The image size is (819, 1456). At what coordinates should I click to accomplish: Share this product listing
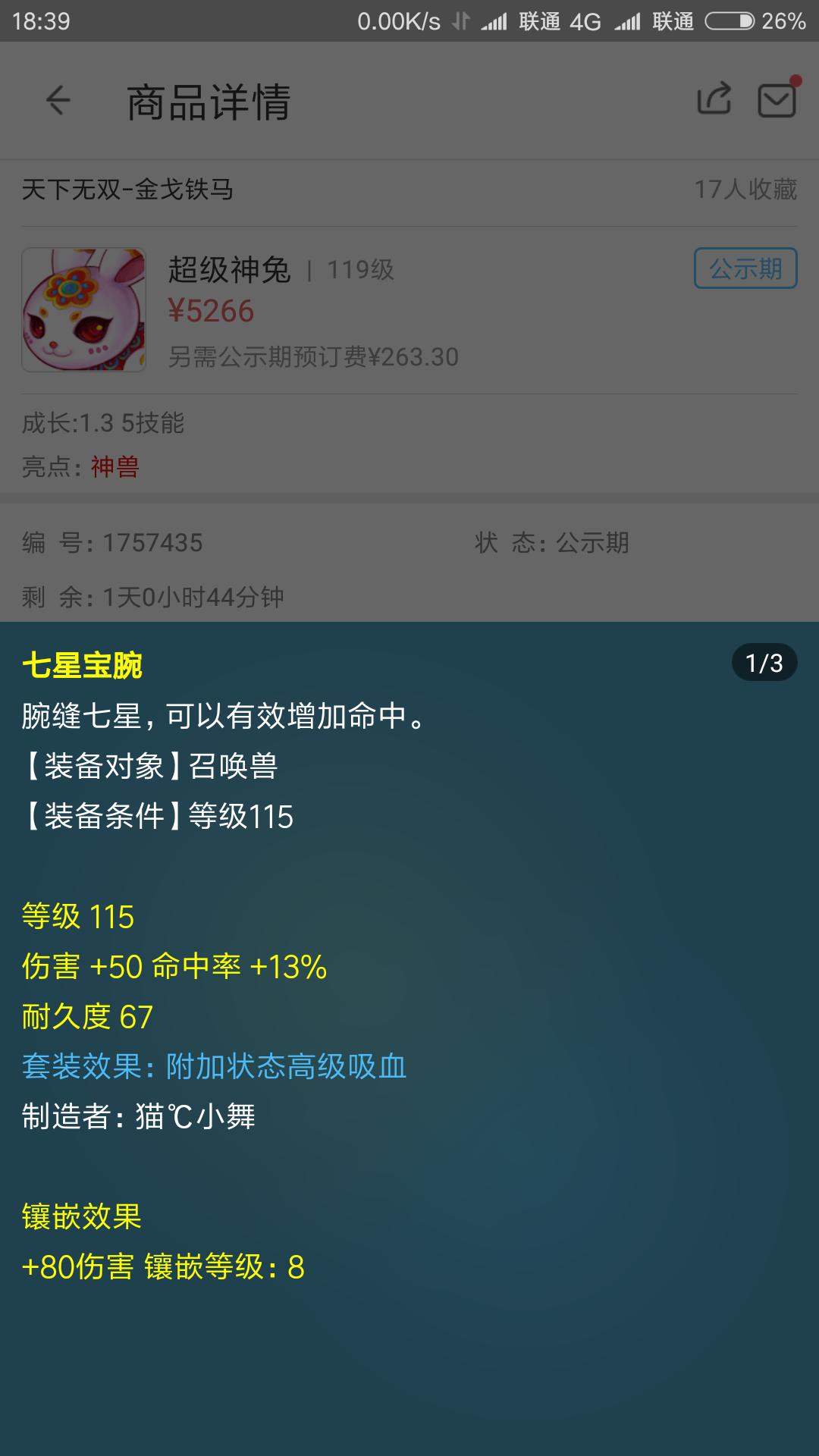[x=714, y=99]
